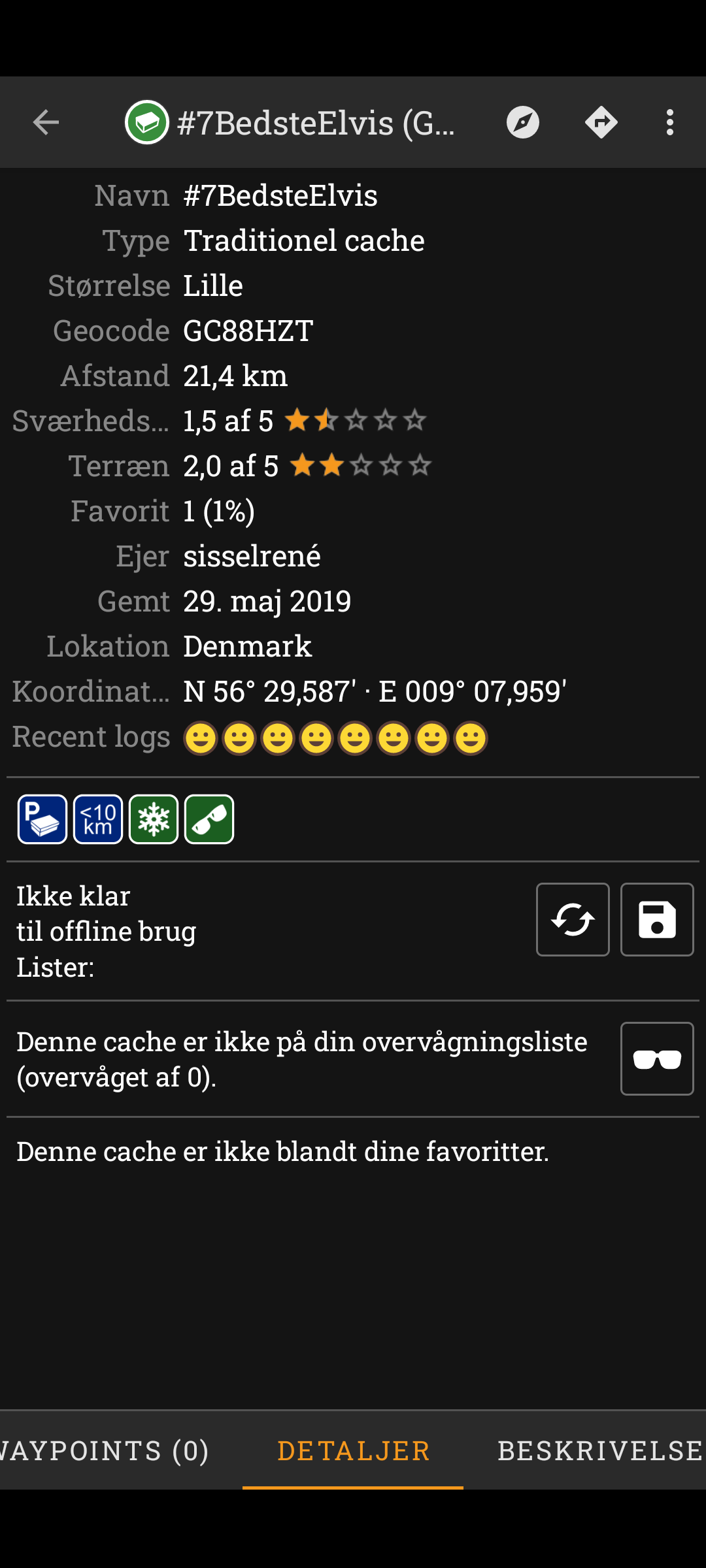
Task: Select the Detaljer tab
Action: [353, 1450]
